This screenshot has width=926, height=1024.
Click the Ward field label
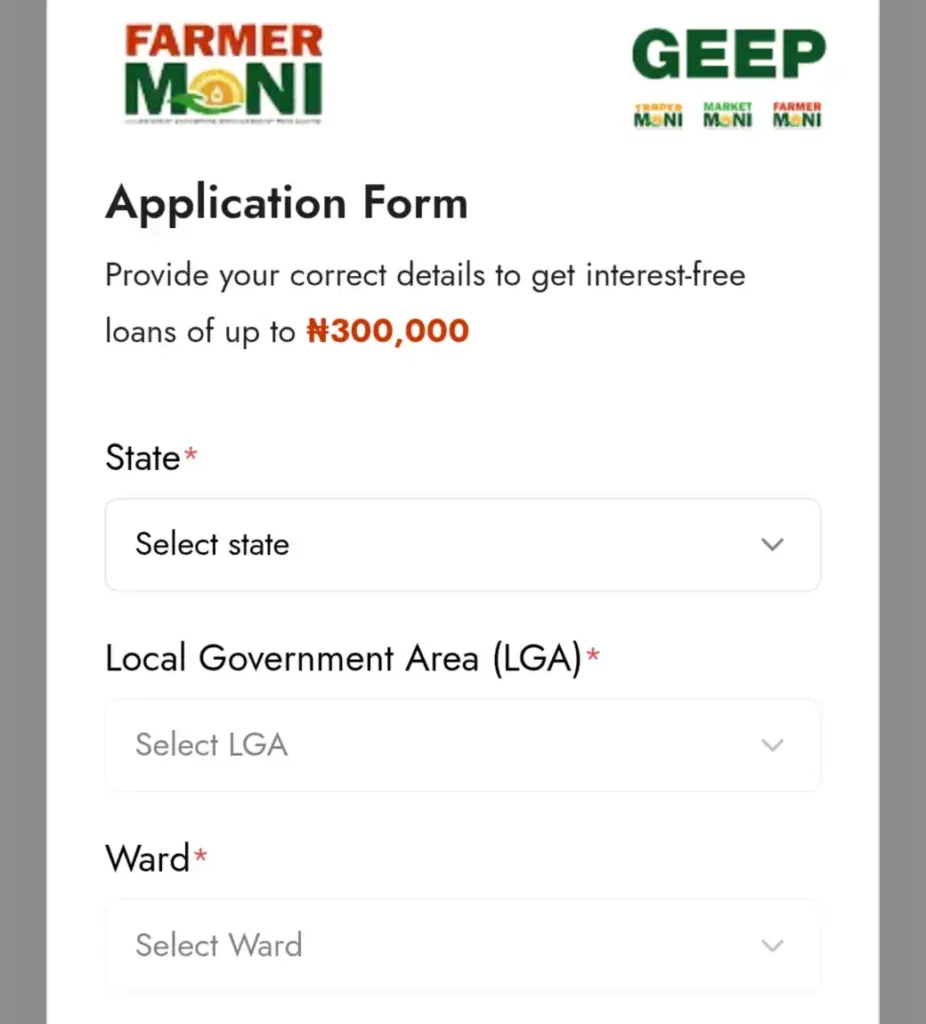pyautogui.click(x=146, y=858)
